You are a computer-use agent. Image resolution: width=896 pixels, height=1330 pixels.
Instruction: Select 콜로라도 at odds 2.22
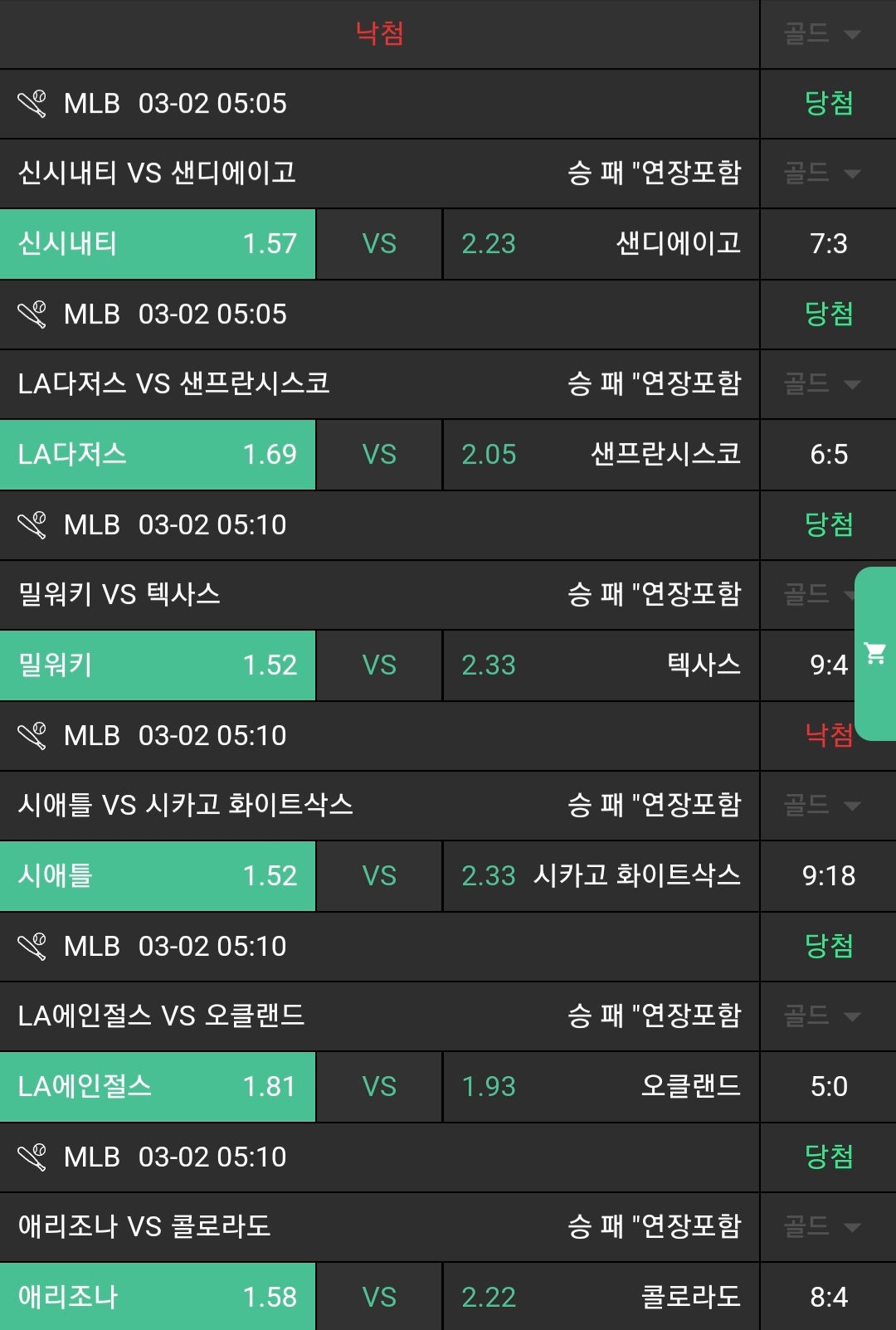click(601, 1296)
